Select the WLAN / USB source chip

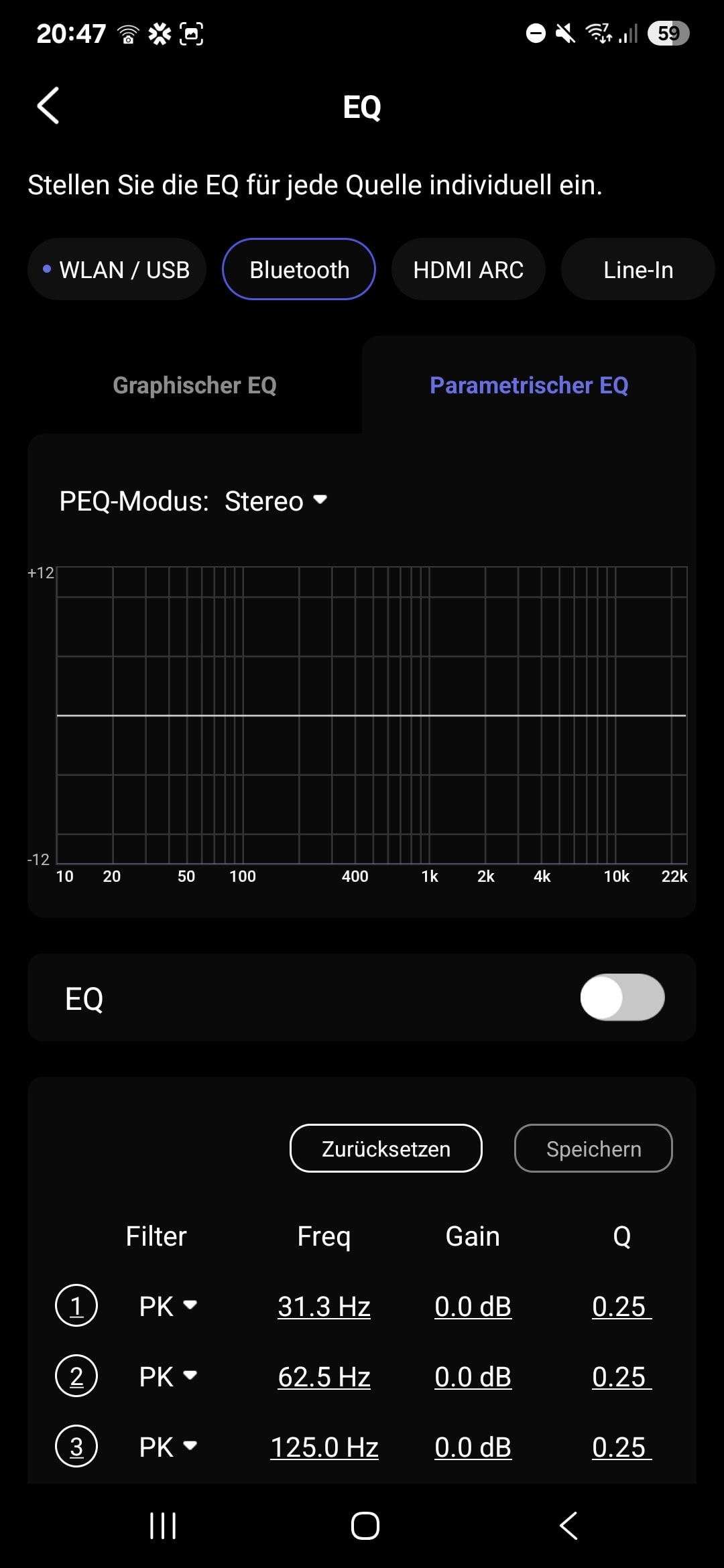pos(117,269)
